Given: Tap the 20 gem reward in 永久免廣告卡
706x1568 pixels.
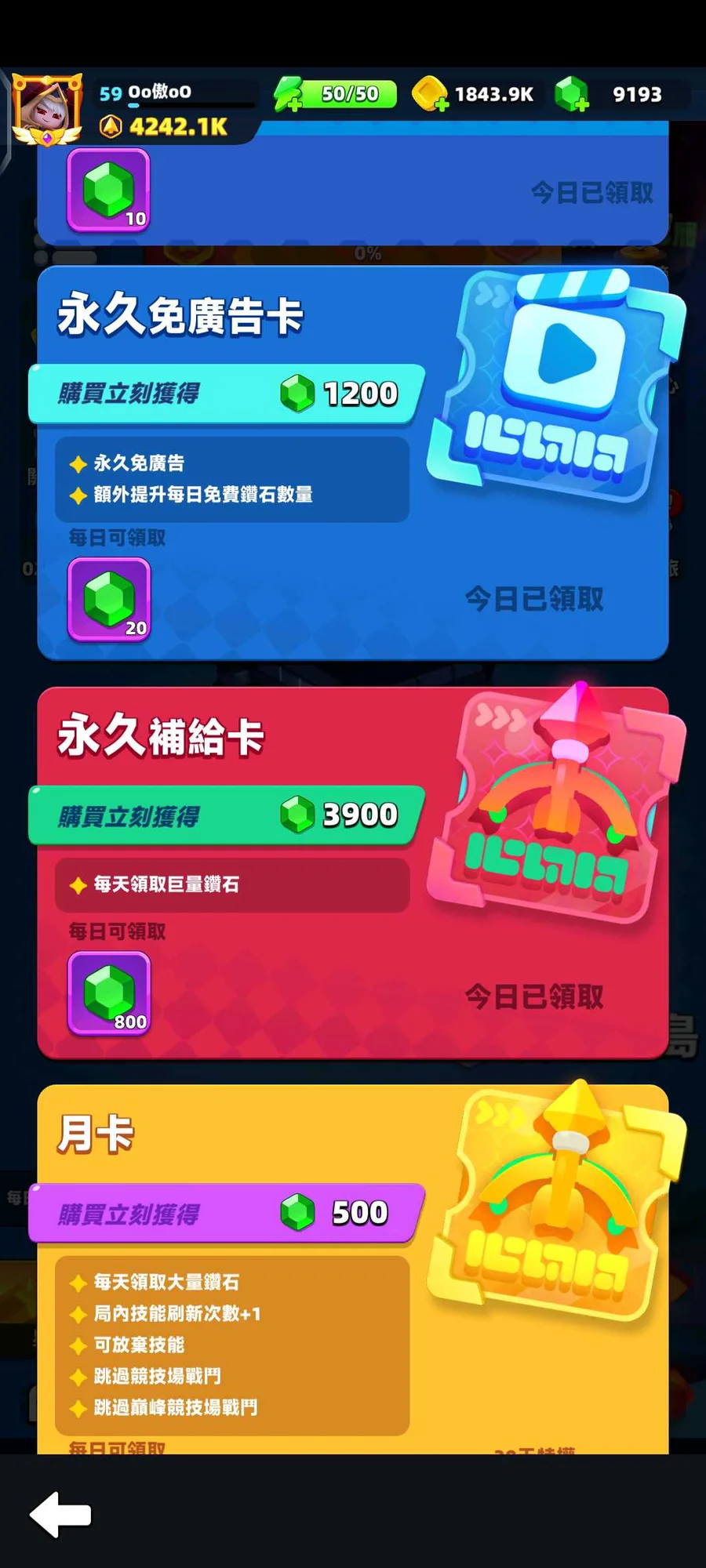Looking at the screenshot, I should (x=109, y=600).
